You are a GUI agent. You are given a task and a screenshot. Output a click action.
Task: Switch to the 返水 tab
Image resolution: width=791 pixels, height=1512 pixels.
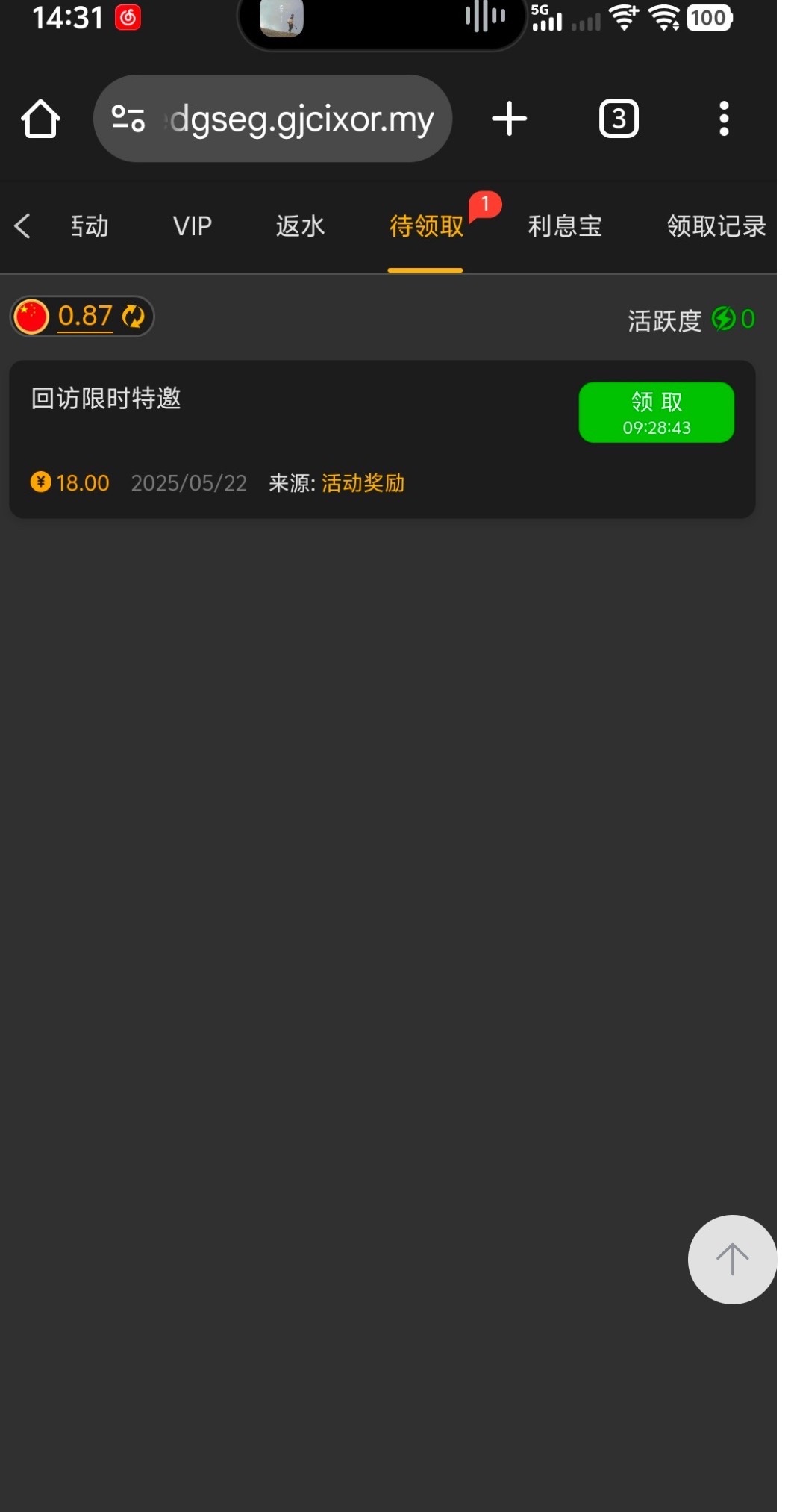click(300, 225)
